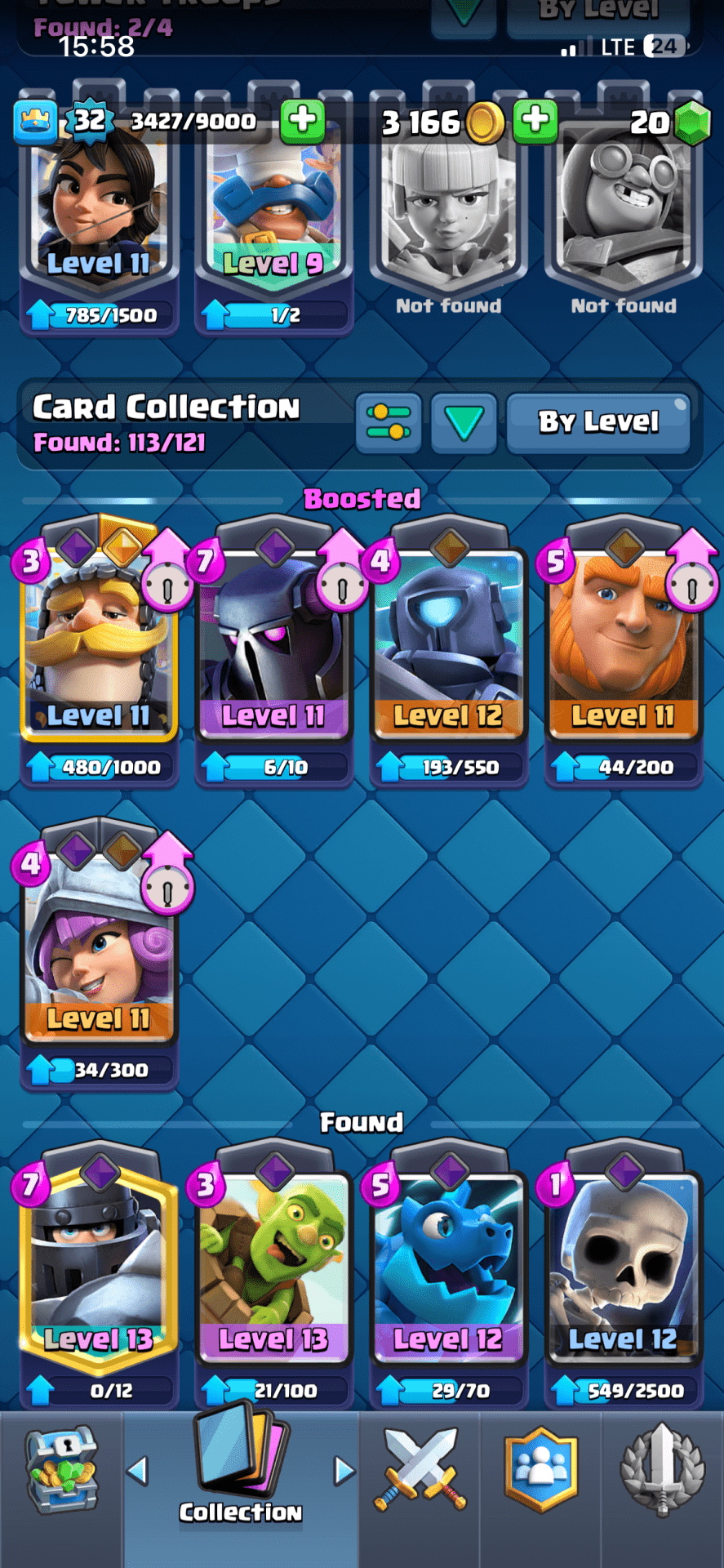The image size is (724, 1568).
Task: Open the card filter settings icon
Action: click(x=389, y=422)
